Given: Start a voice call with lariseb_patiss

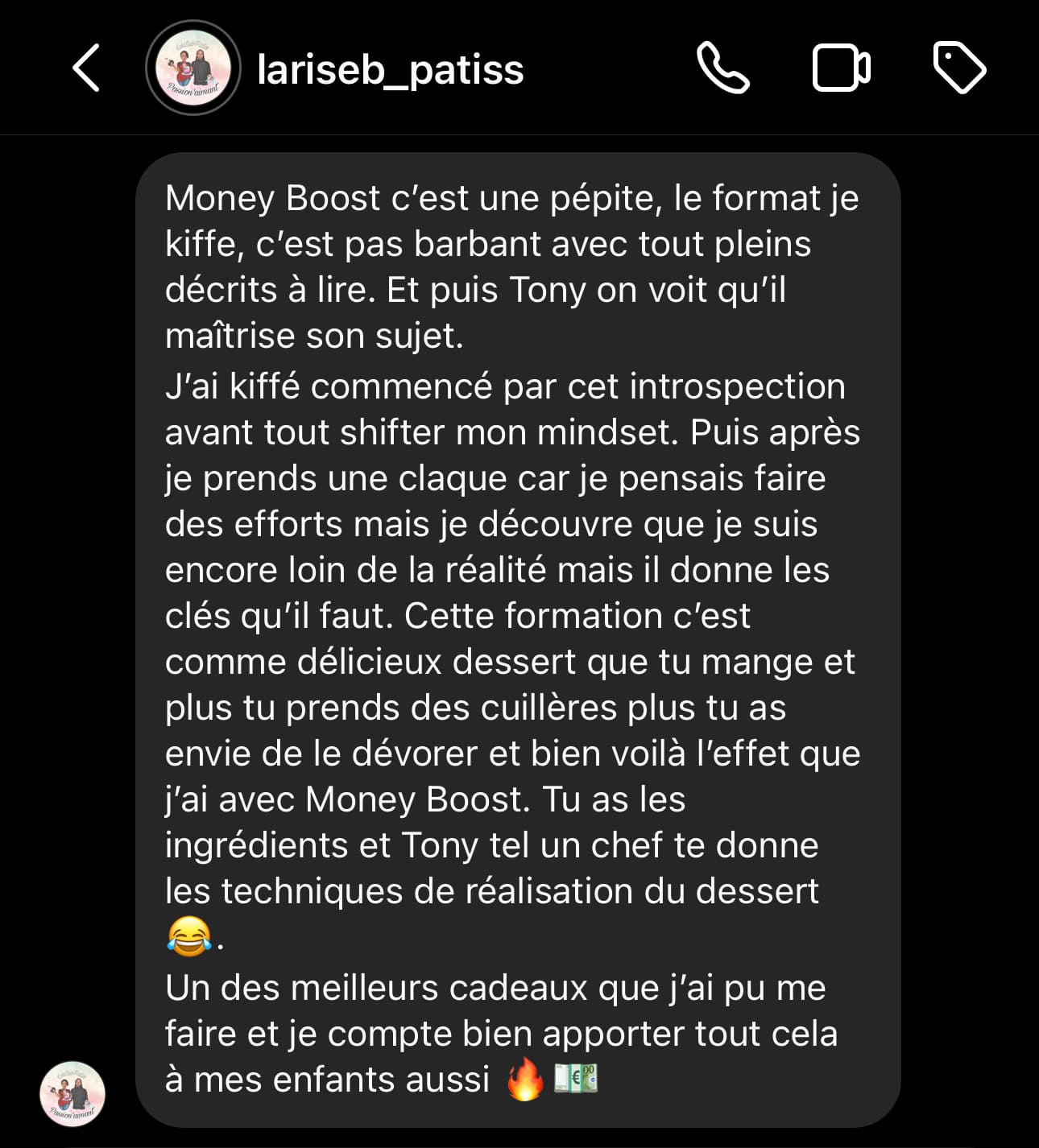Looking at the screenshot, I should click(x=722, y=68).
